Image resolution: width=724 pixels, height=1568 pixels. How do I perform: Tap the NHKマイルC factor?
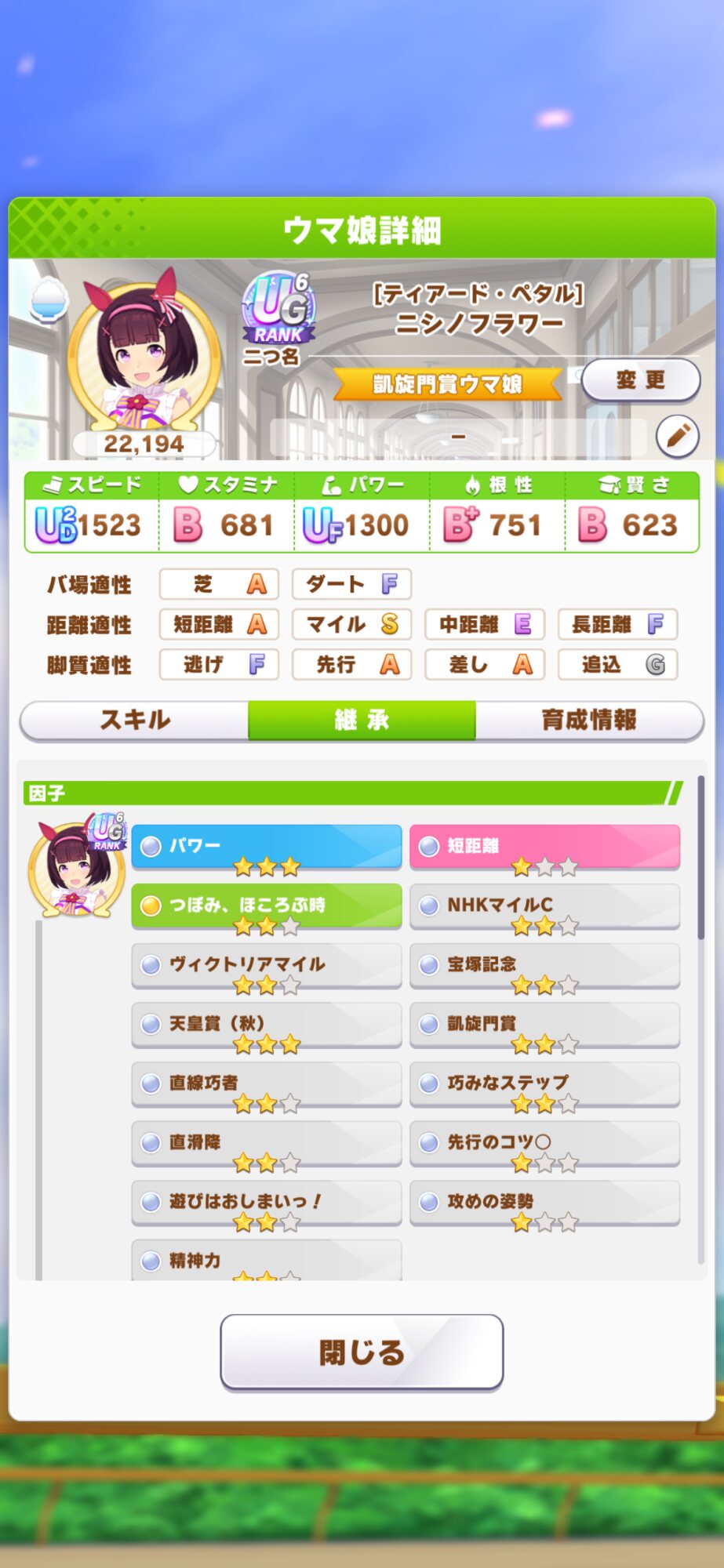point(544,906)
